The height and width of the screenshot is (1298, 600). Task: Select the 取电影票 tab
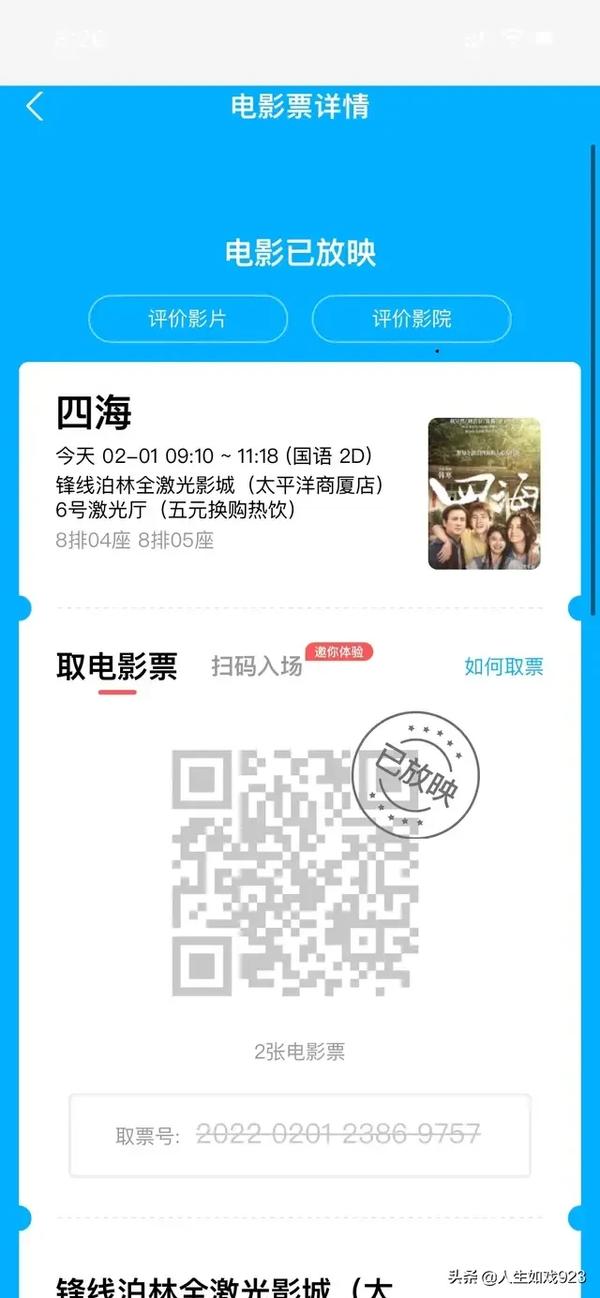116,666
